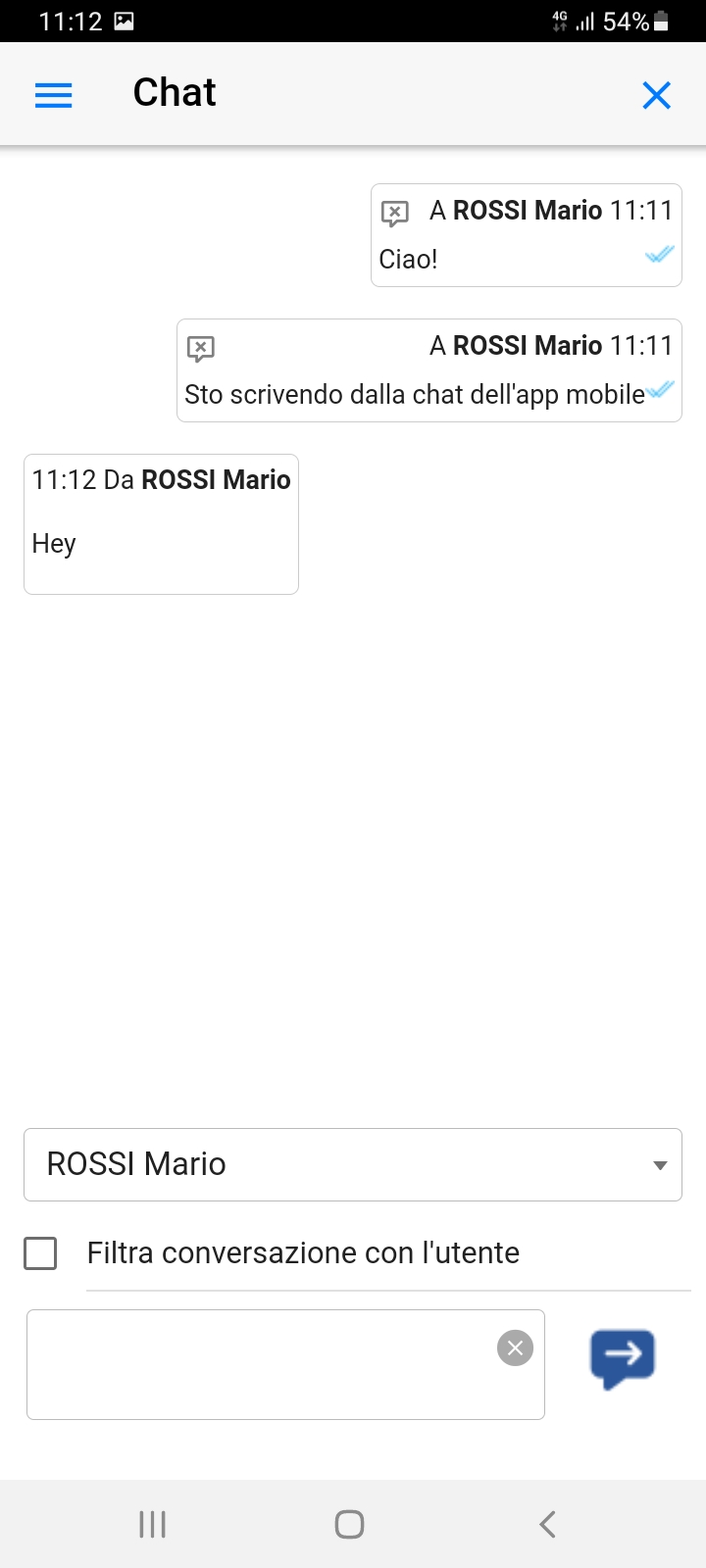Open the recent apps view
The width and height of the screenshot is (706, 1568).
pos(152,1524)
